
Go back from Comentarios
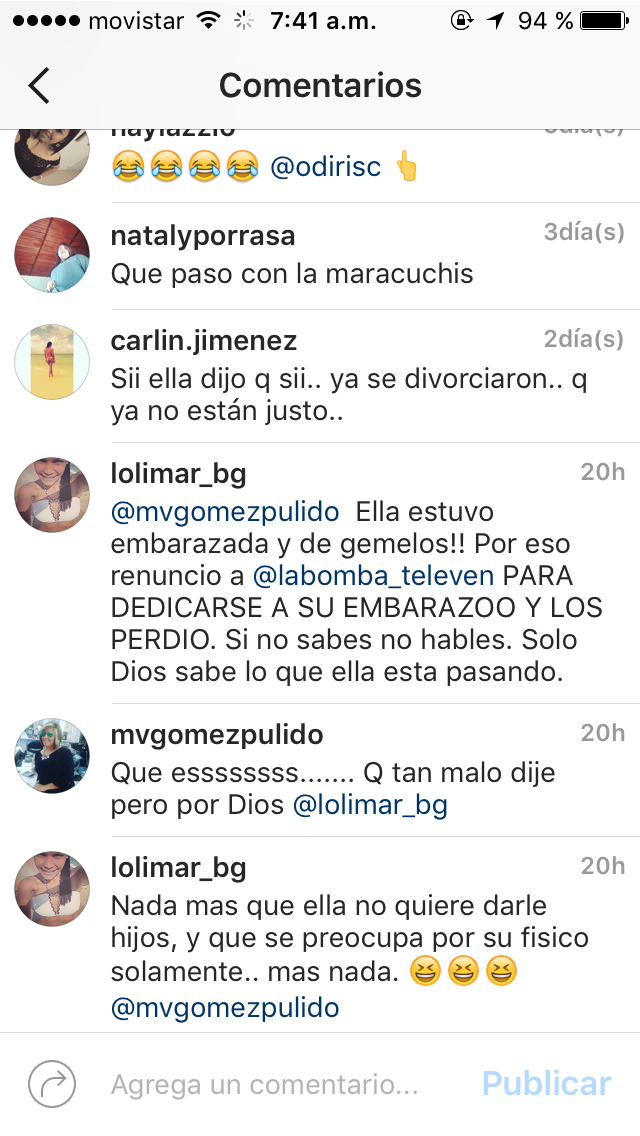pos(39,86)
